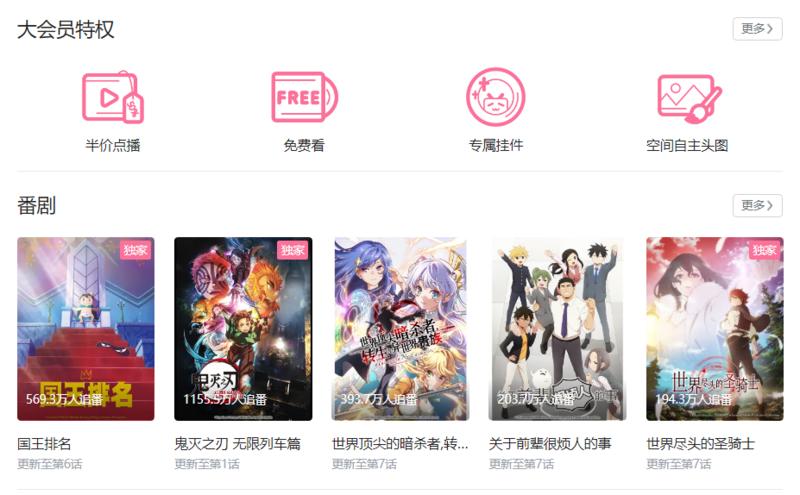Open 世界尽头的圣骑士 anime card
The image size is (800, 495).
[714, 329]
